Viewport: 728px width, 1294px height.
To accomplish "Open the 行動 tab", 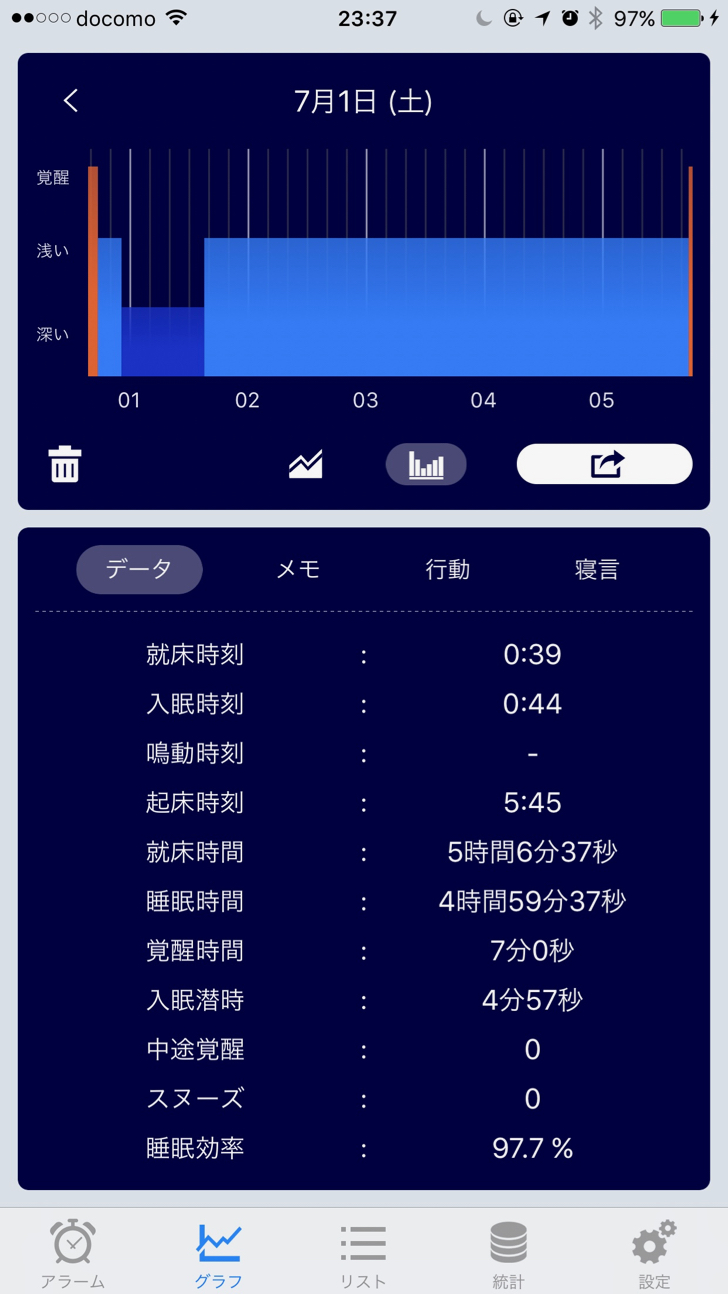I will (448, 569).
